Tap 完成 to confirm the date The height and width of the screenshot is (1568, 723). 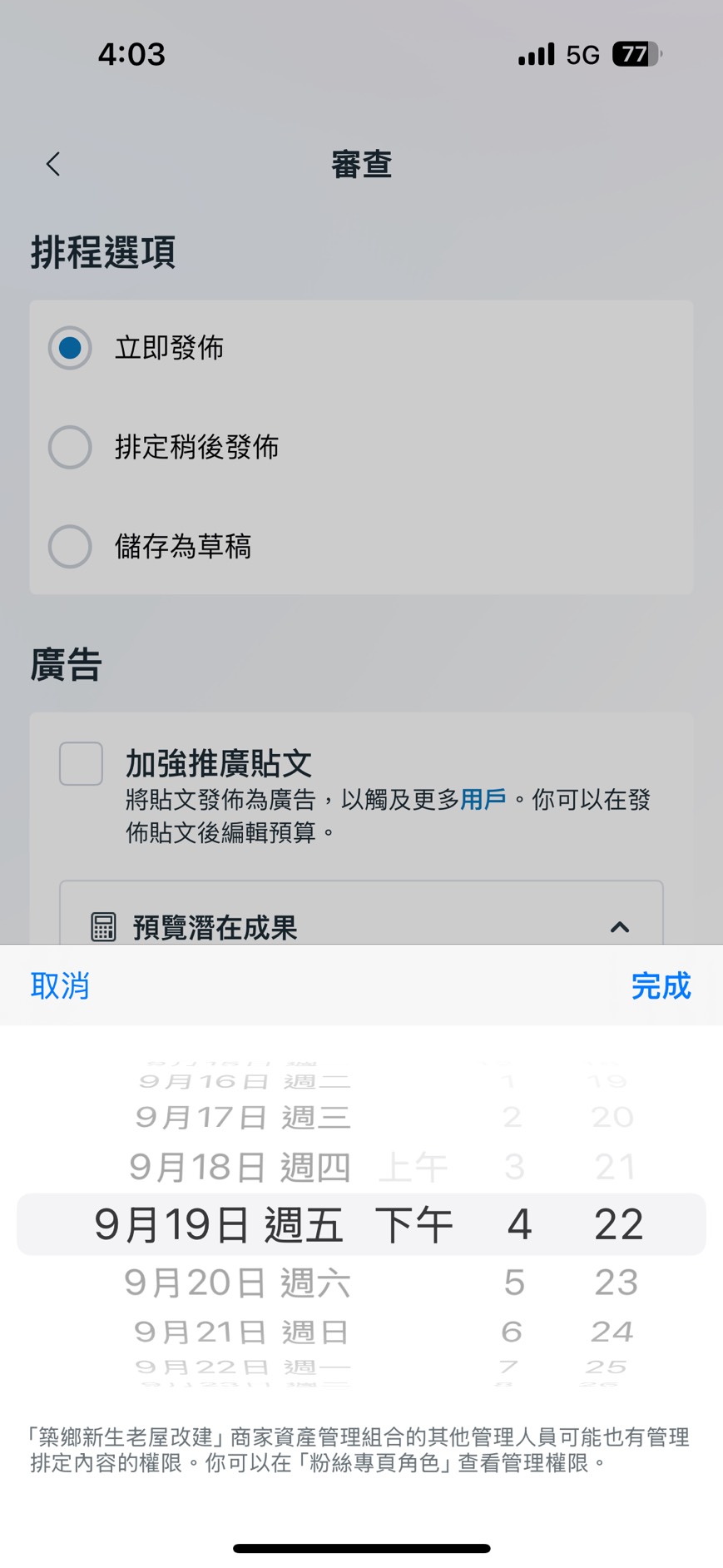click(x=661, y=985)
